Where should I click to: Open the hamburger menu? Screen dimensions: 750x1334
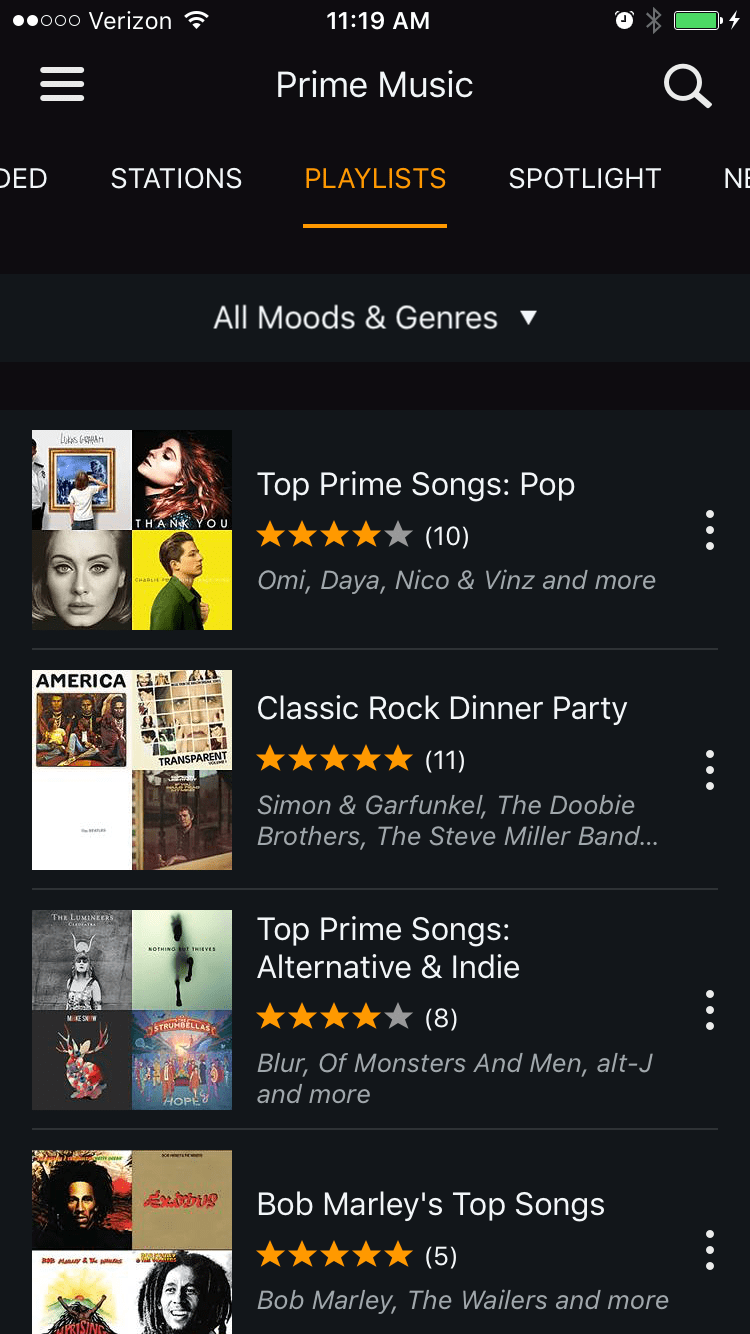click(x=62, y=85)
